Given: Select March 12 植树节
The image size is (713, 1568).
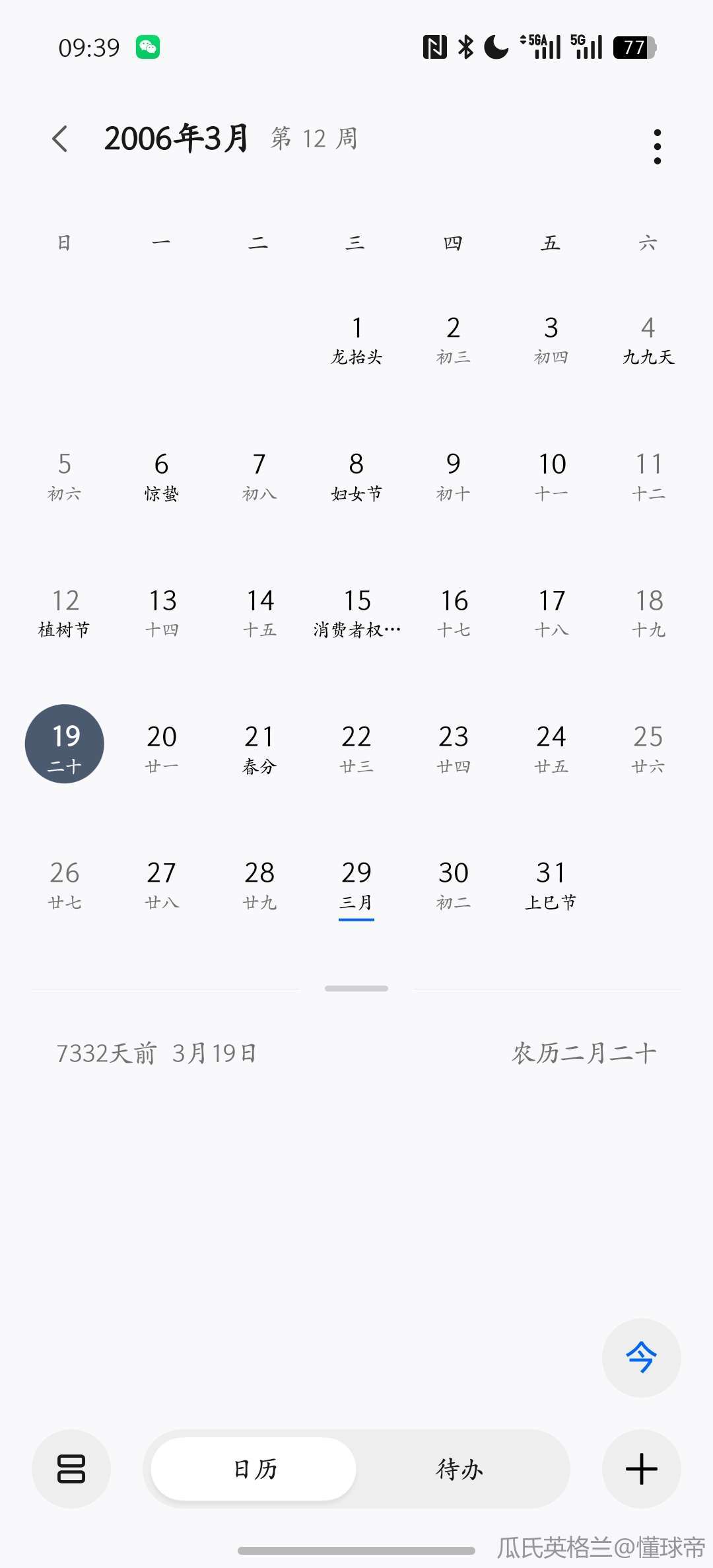Looking at the screenshot, I should pos(65,612).
